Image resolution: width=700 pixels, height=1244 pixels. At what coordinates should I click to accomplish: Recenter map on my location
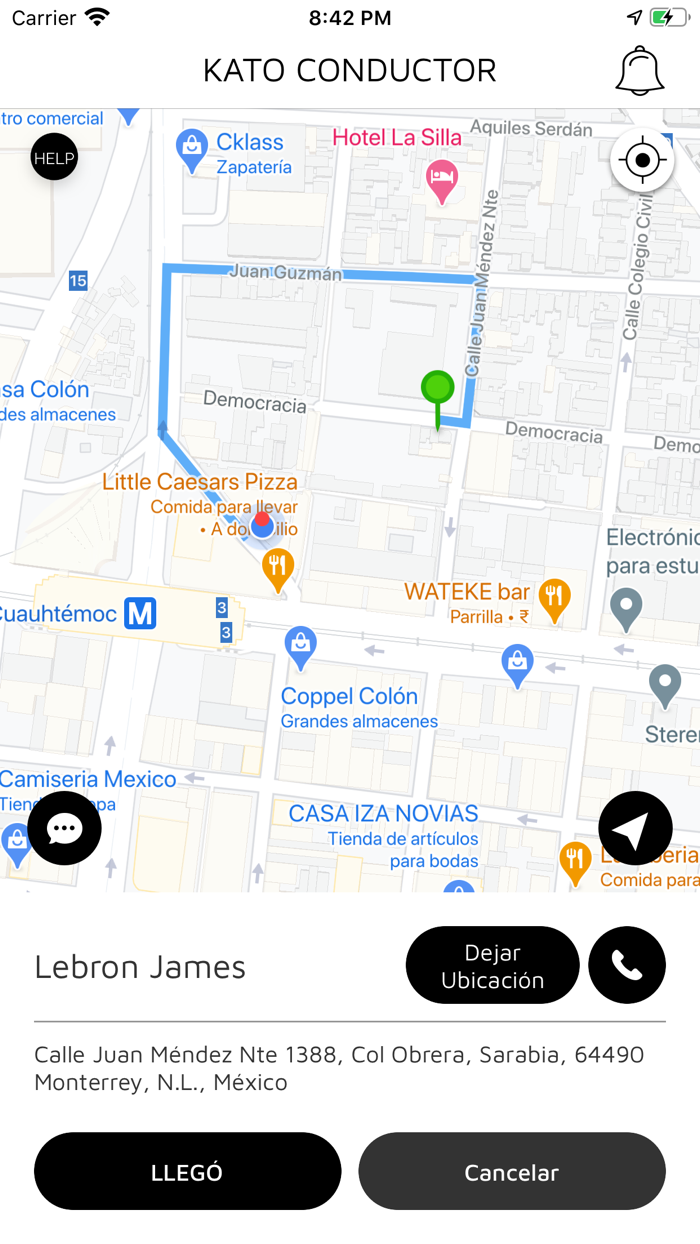coord(642,159)
